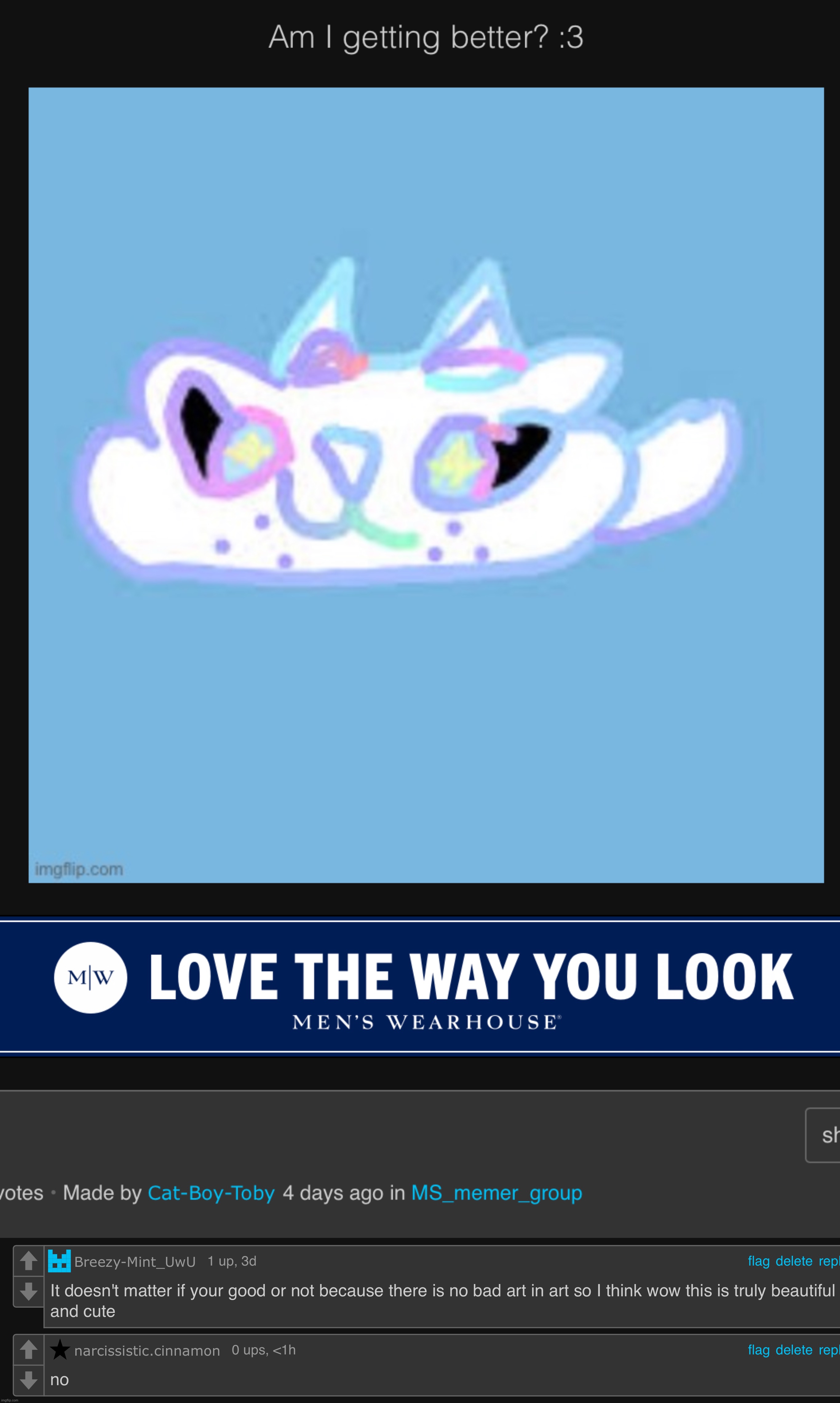
Task: Upvote Breezy-Mint_UwU's comment
Action: click(x=28, y=1260)
